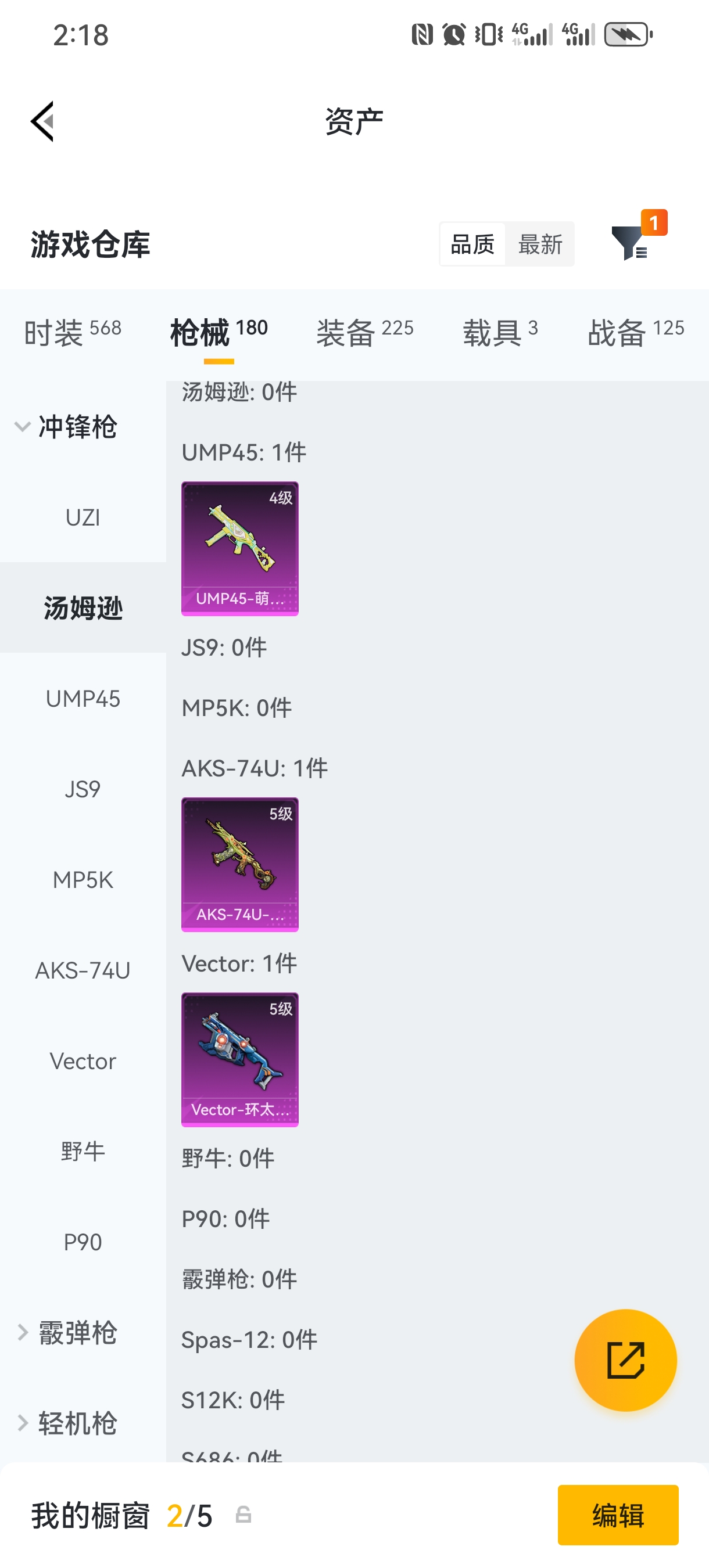Tap 编辑 to edit my showcase

618,1515
